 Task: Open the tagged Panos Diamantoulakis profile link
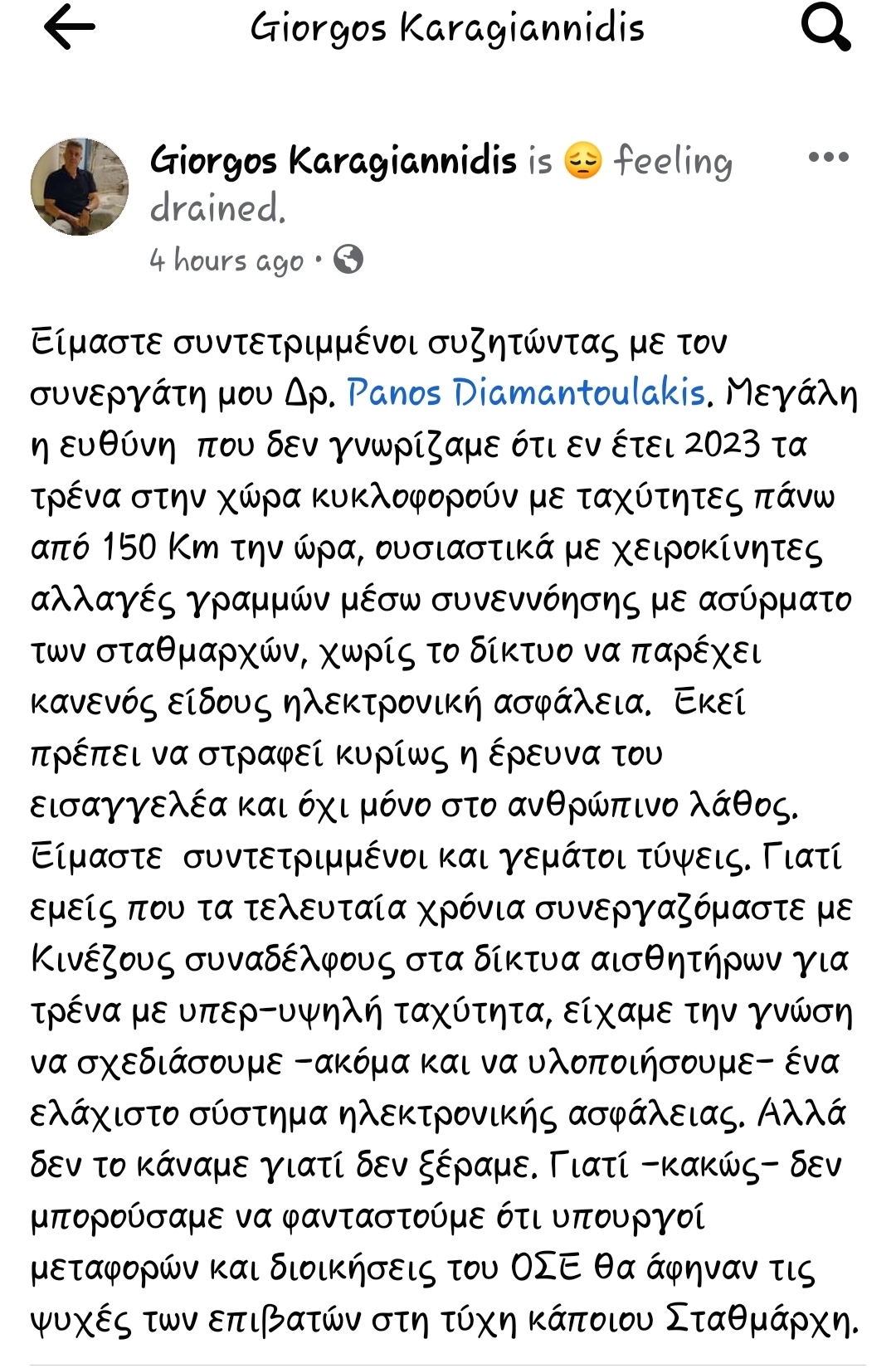point(526,393)
